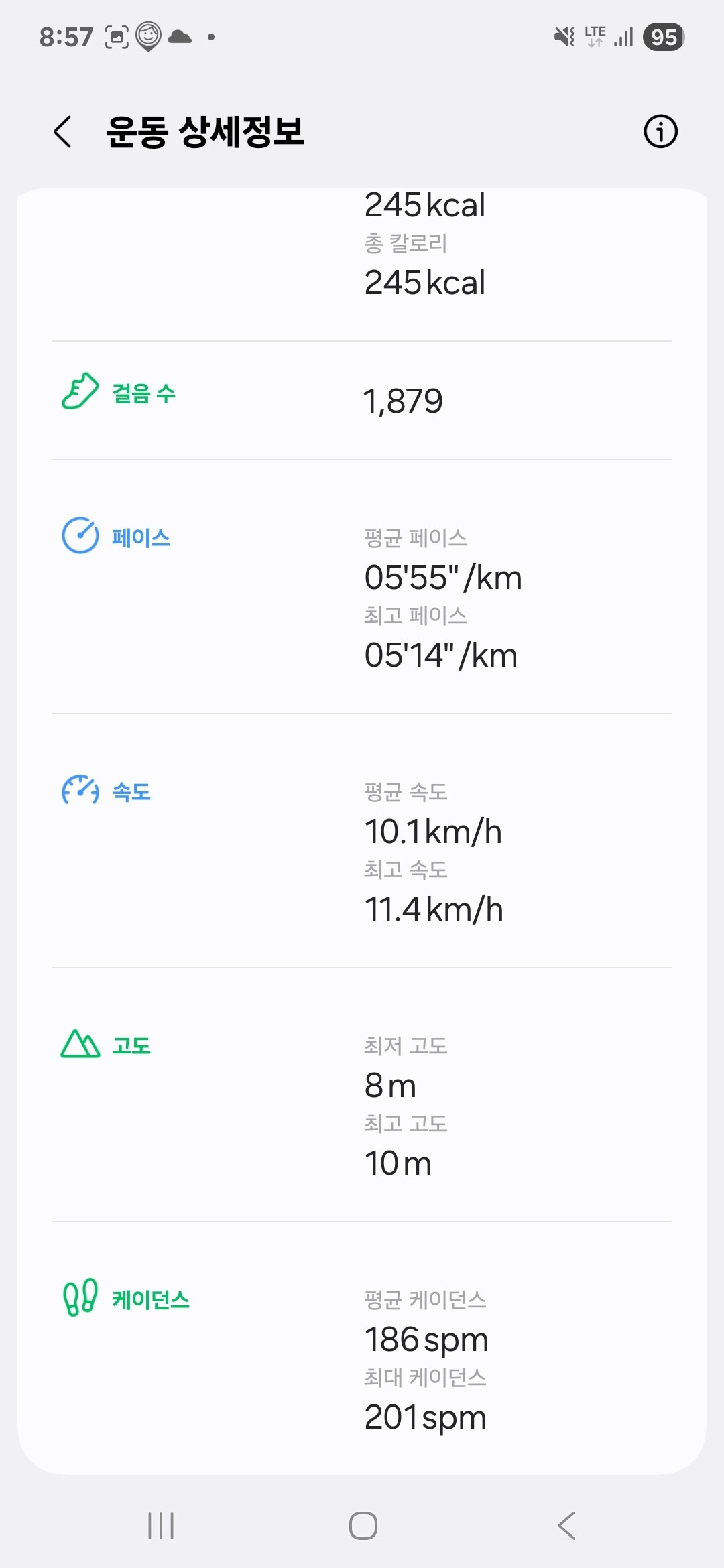Go back from 운동 상세정보 screen

63,131
